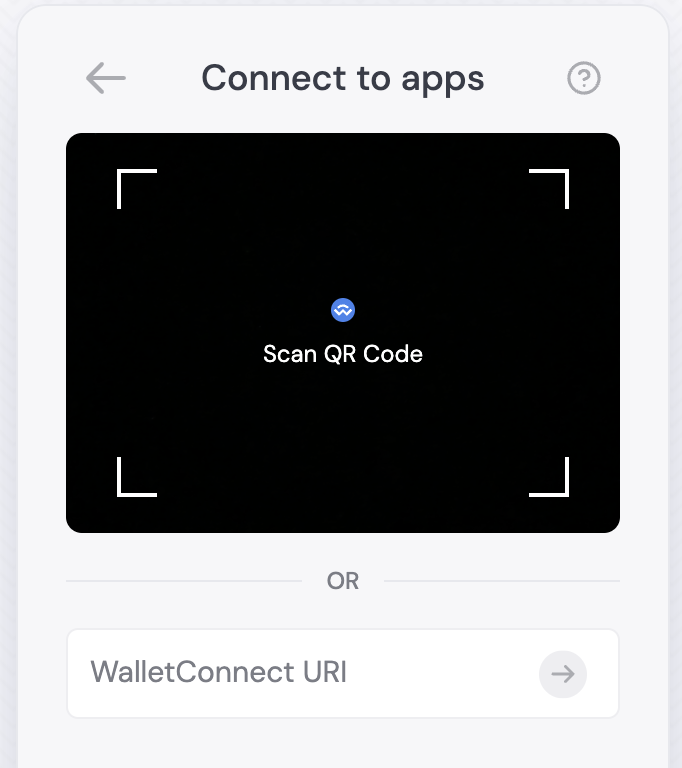The height and width of the screenshot is (768, 682).
Task: Submit the WalletConnect URI with the arrow button
Action: [x=562, y=674]
